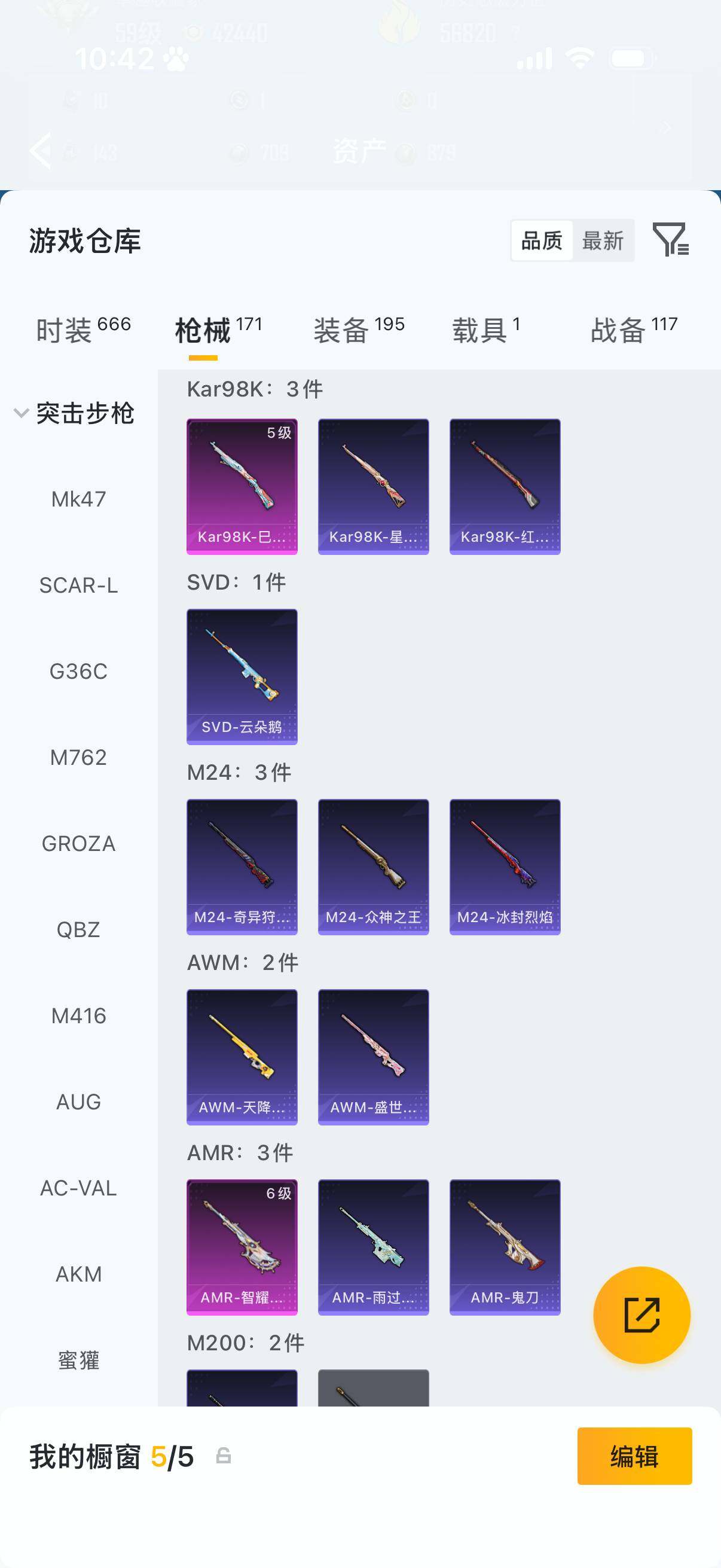721x1568 pixels.
Task: Tap the orange share floating button
Action: click(641, 1315)
